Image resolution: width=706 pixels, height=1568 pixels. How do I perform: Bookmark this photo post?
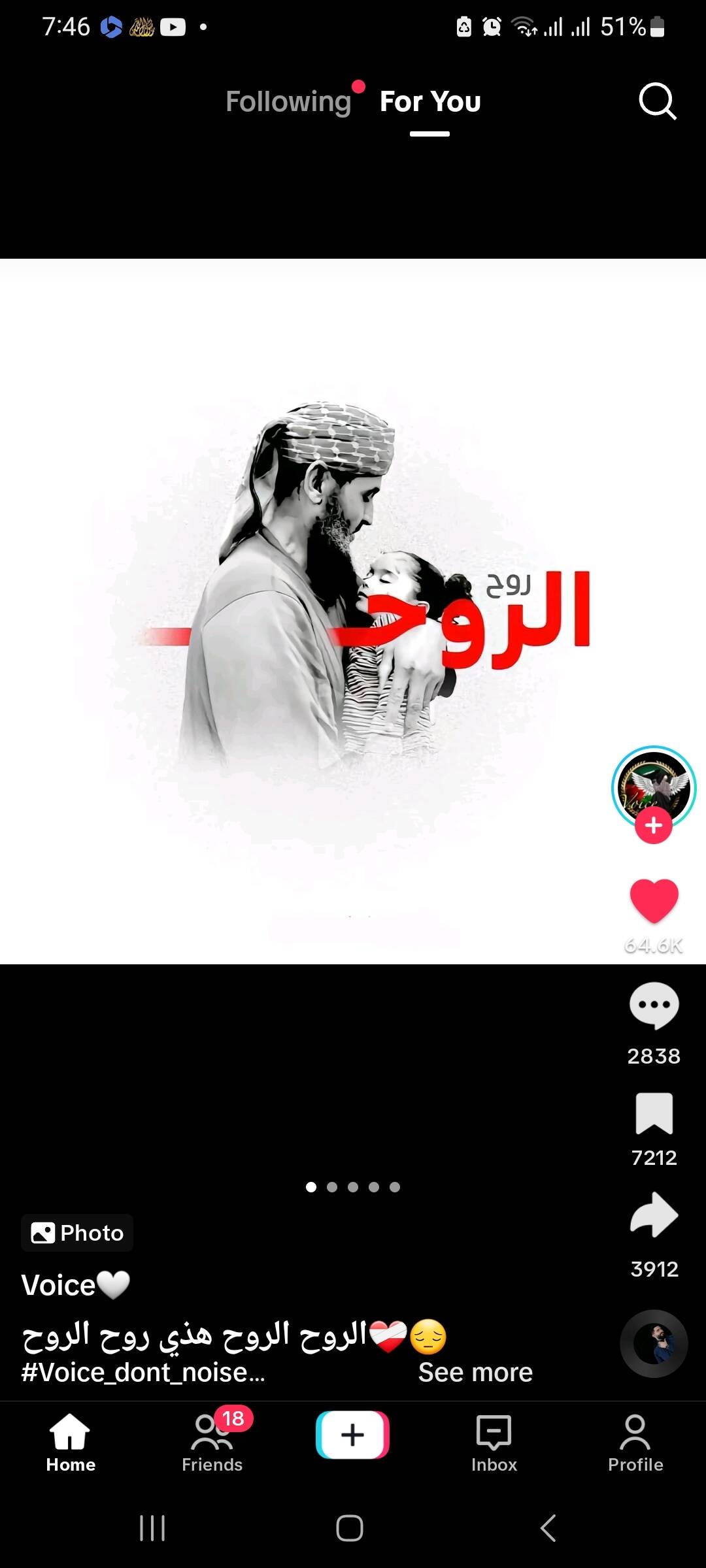click(x=654, y=1113)
